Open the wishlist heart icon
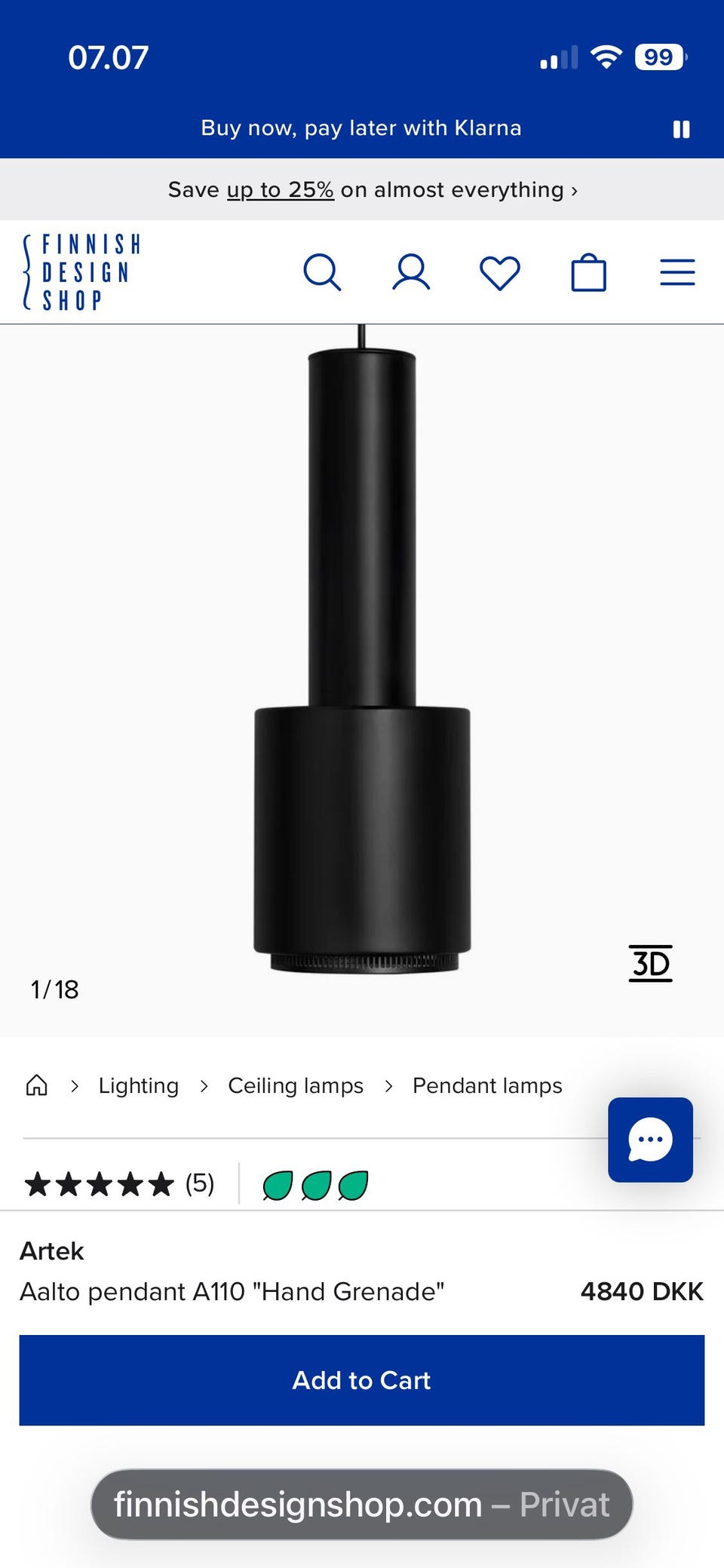 point(500,272)
